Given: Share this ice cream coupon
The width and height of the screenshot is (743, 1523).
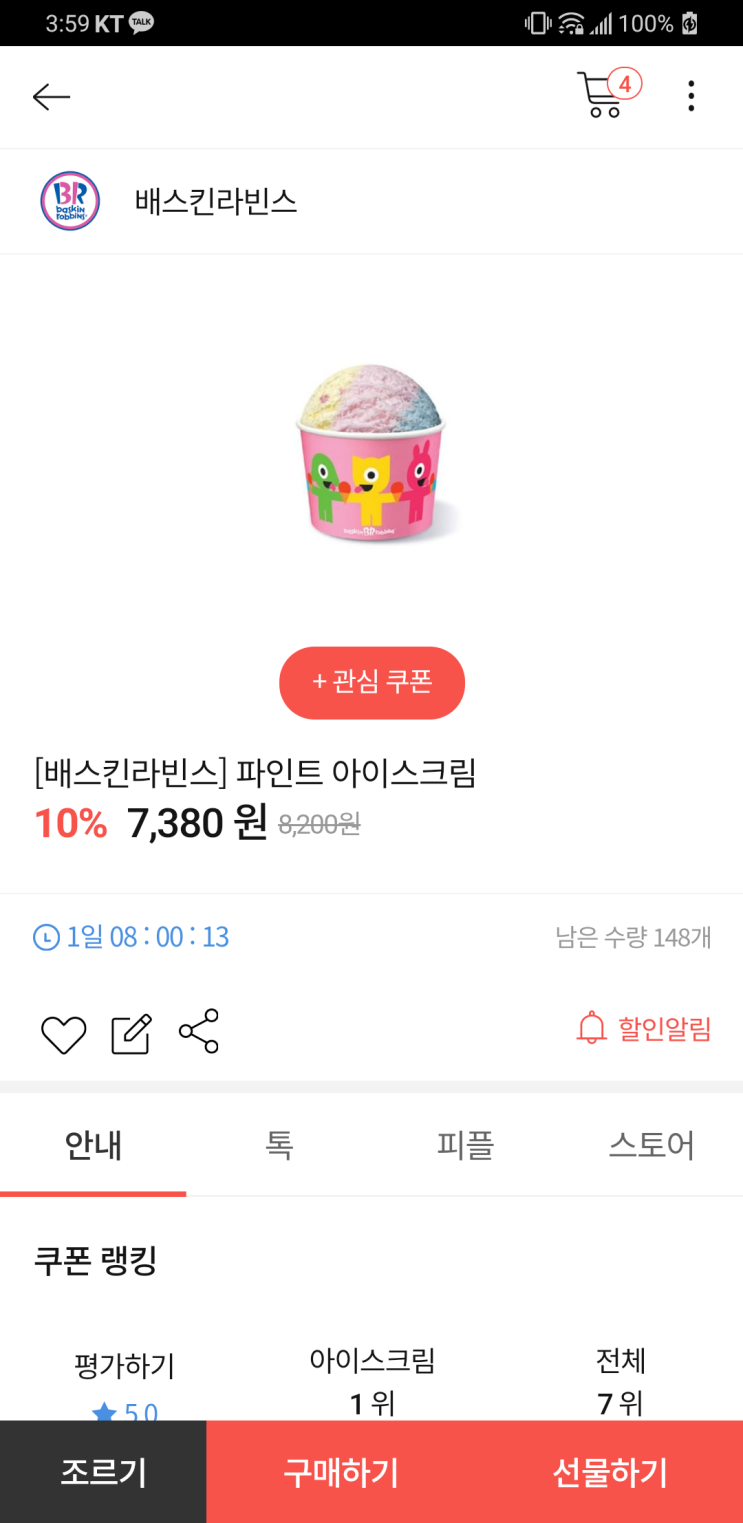Looking at the screenshot, I should 199,1031.
